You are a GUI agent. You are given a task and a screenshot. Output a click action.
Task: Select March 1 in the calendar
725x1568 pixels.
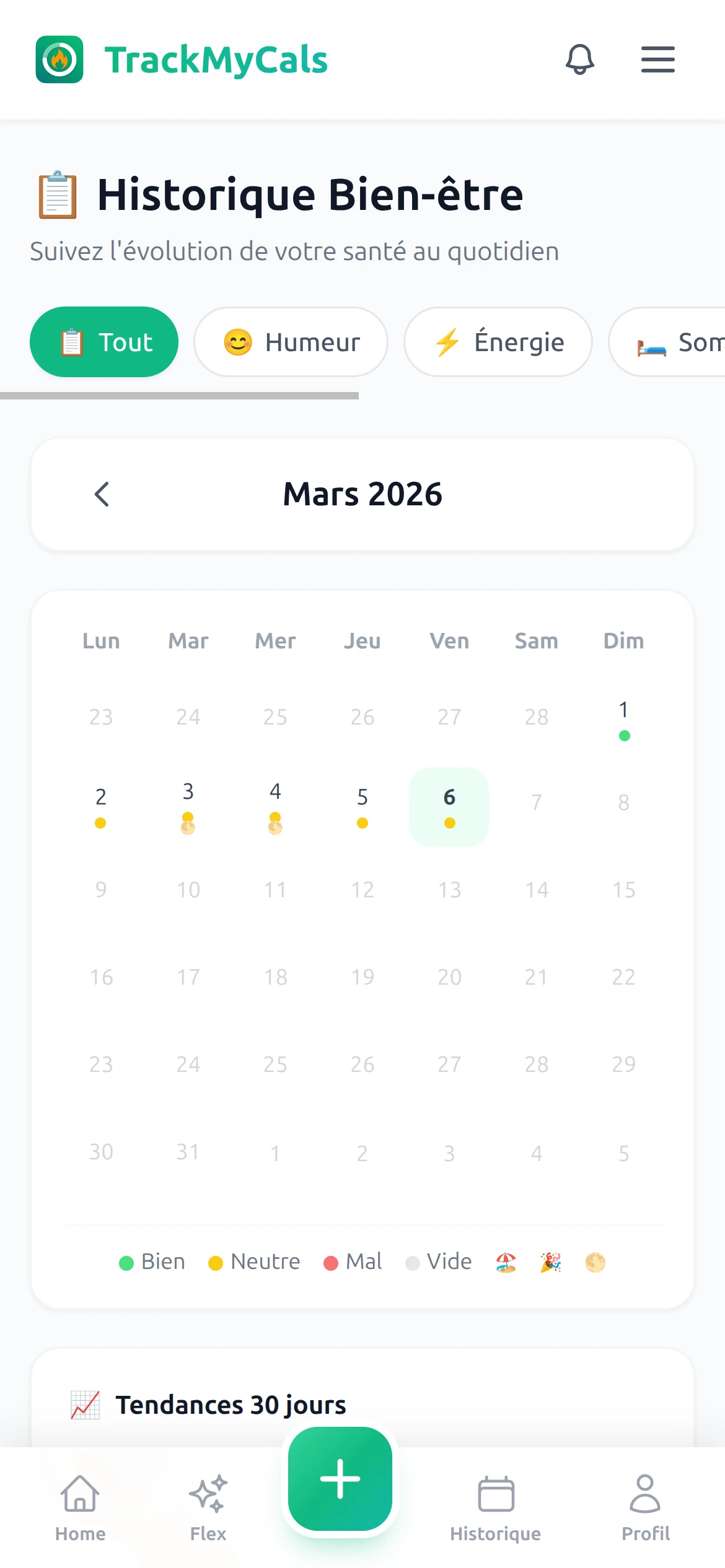coord(623,718)
